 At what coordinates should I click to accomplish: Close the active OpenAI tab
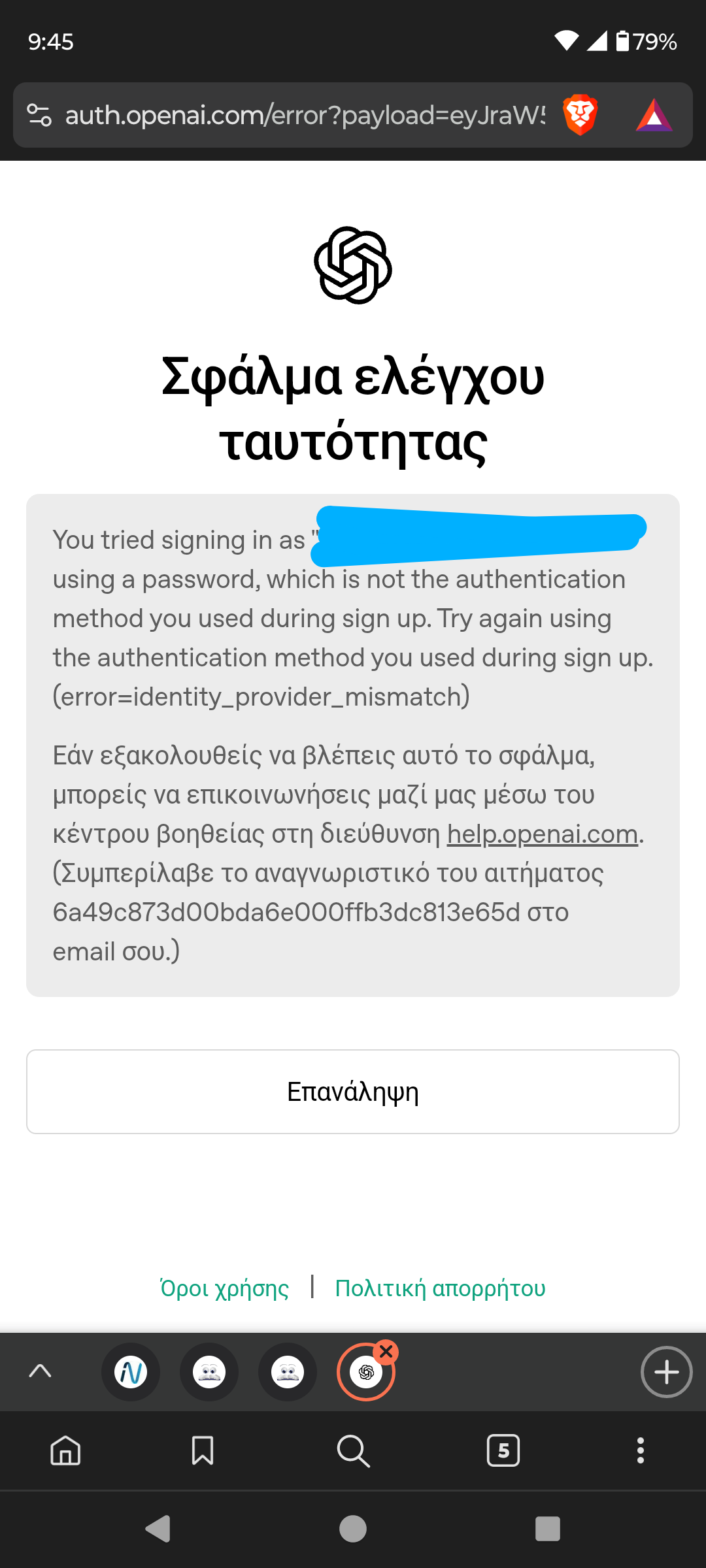click(x=386, y=1351)
